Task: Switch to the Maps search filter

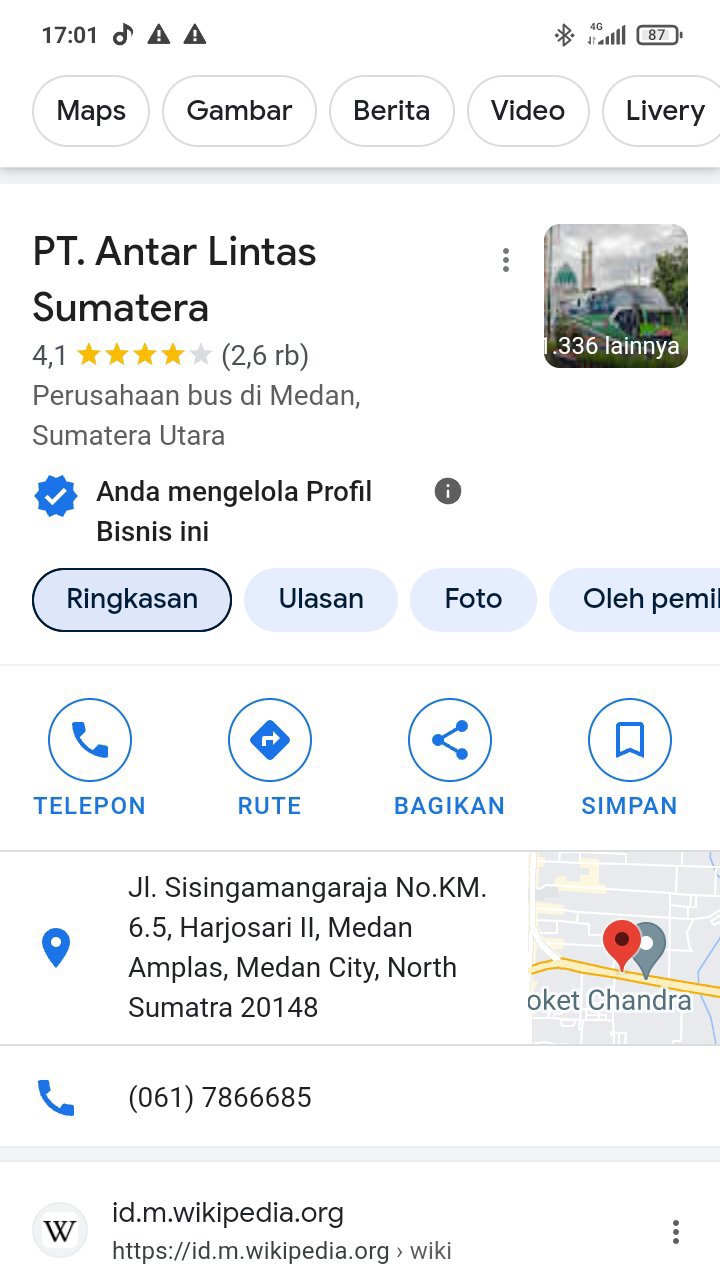Action: (91, 111)
